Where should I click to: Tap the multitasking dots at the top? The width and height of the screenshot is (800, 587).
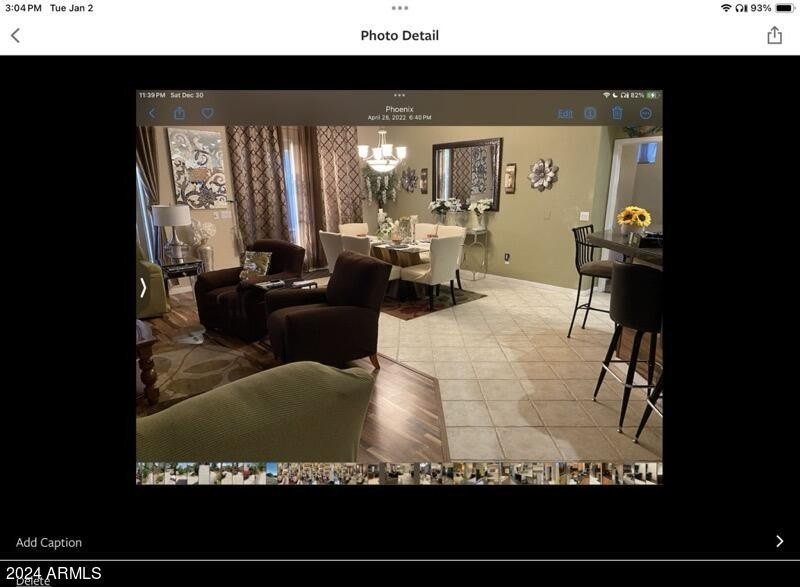click(400, 7)
